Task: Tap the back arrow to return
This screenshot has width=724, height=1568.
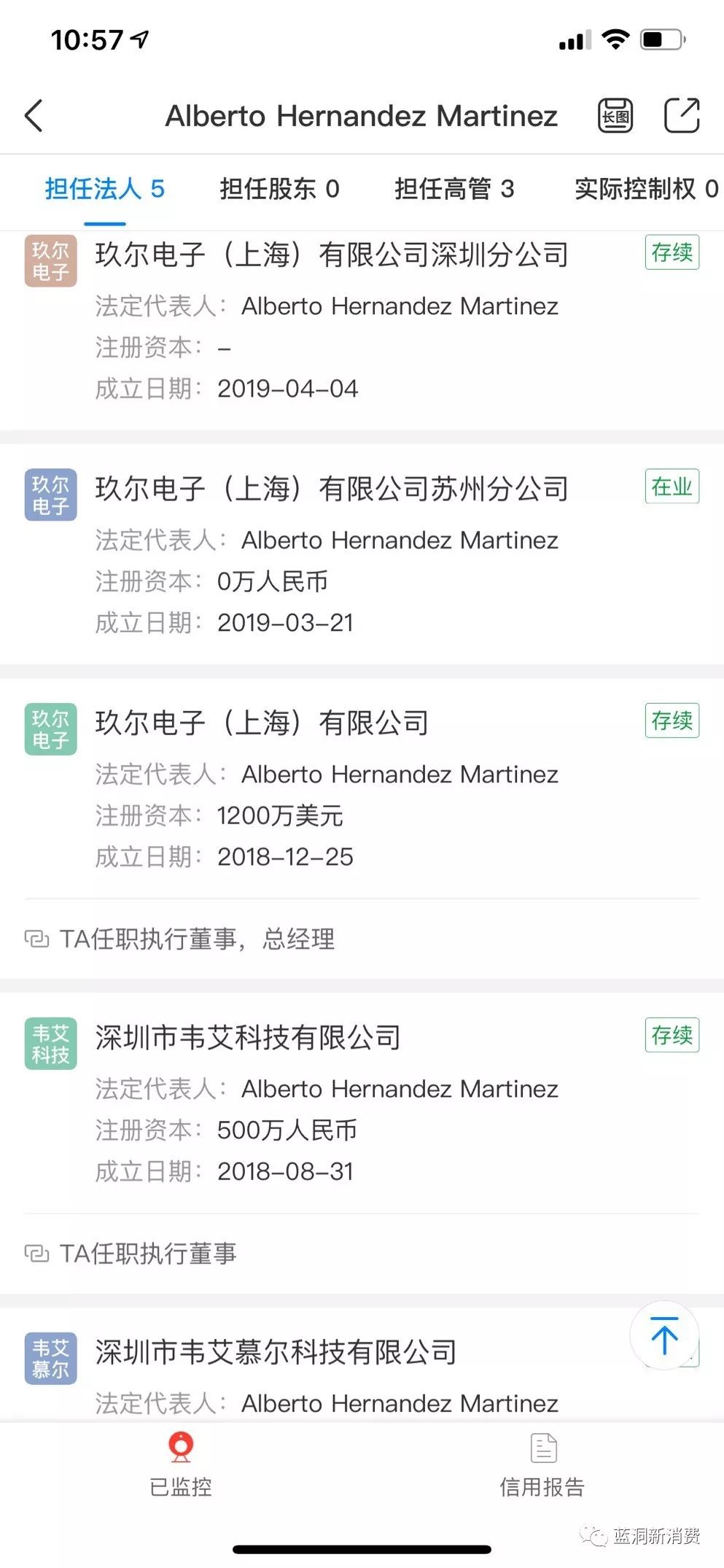Action: tap(34, 116)
